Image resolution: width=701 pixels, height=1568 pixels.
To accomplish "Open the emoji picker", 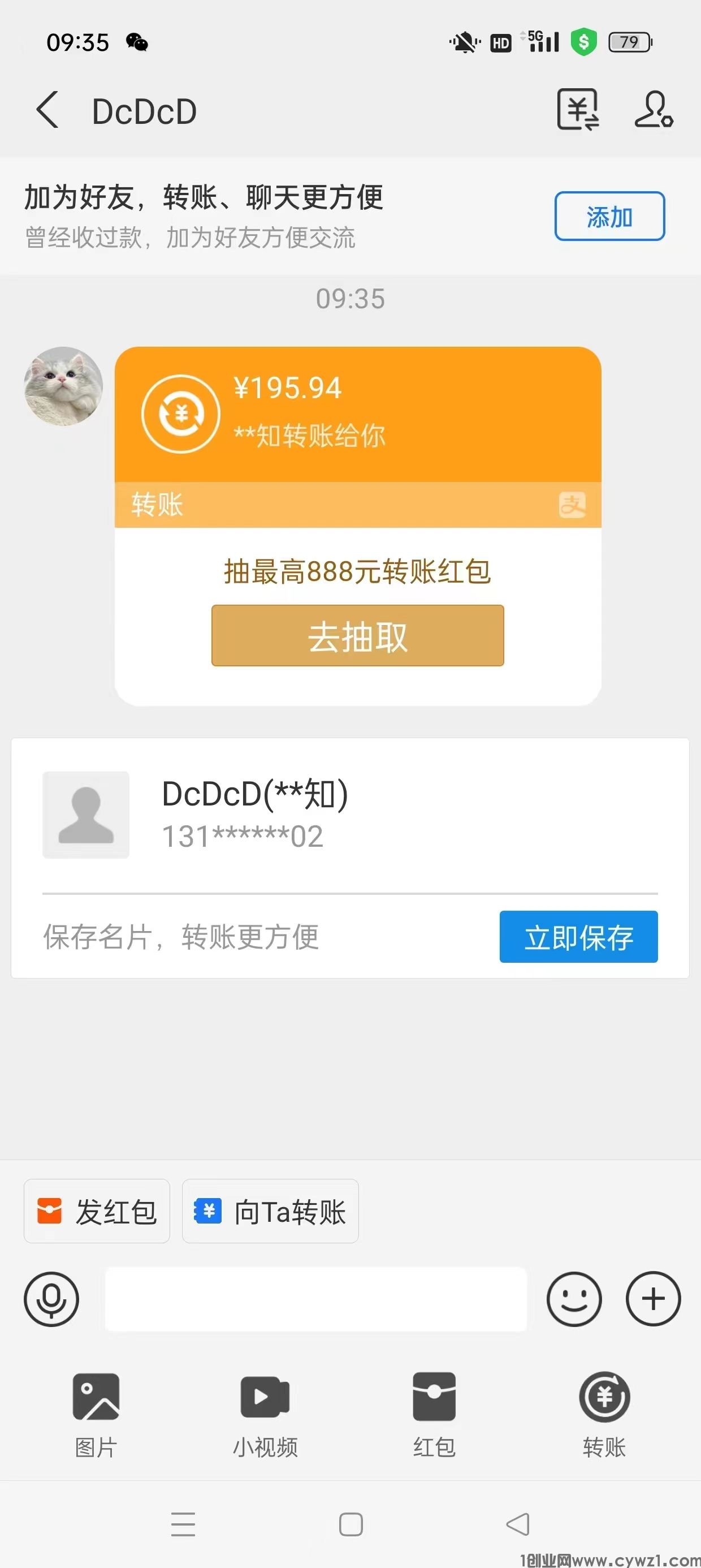I will pos(574,1299).
